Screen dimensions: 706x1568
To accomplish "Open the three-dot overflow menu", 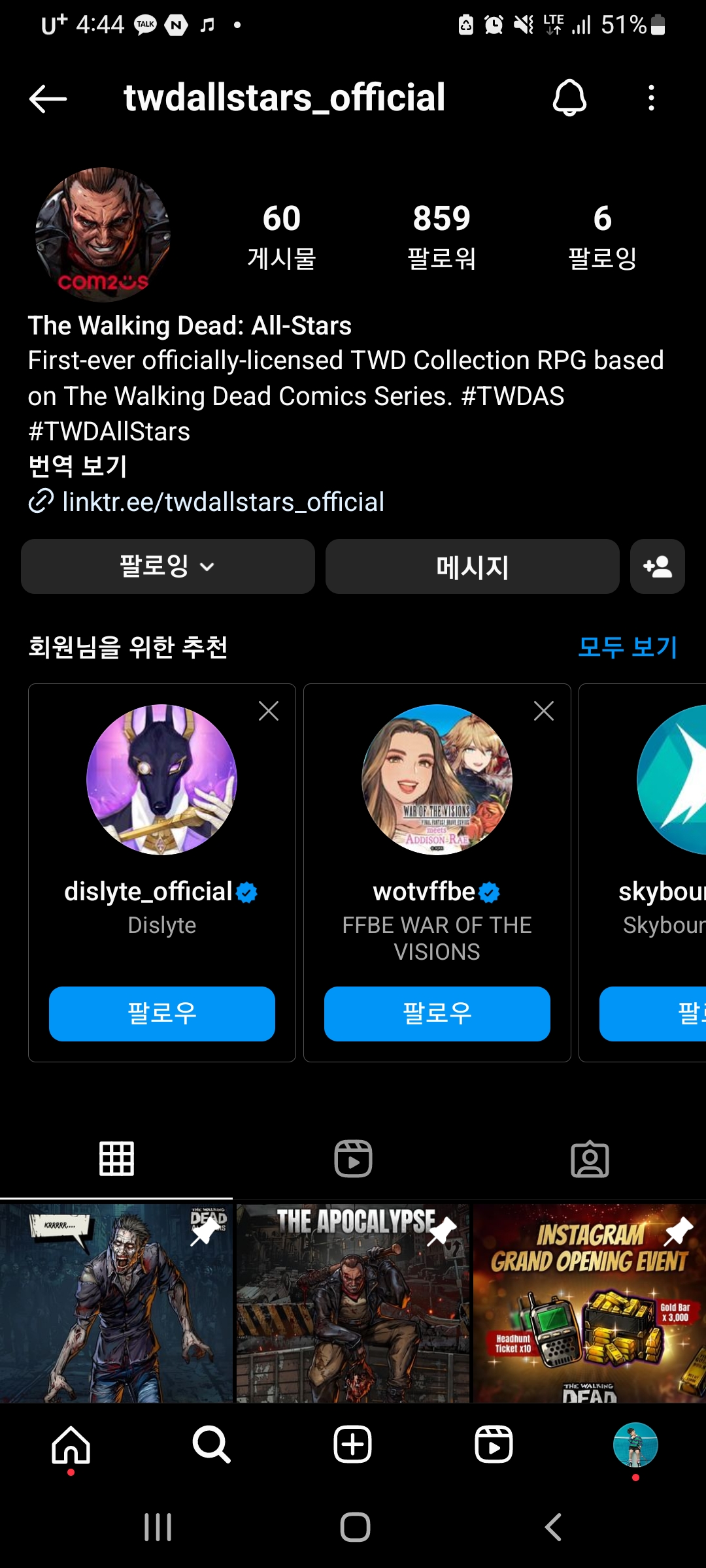I will point(650,99).
